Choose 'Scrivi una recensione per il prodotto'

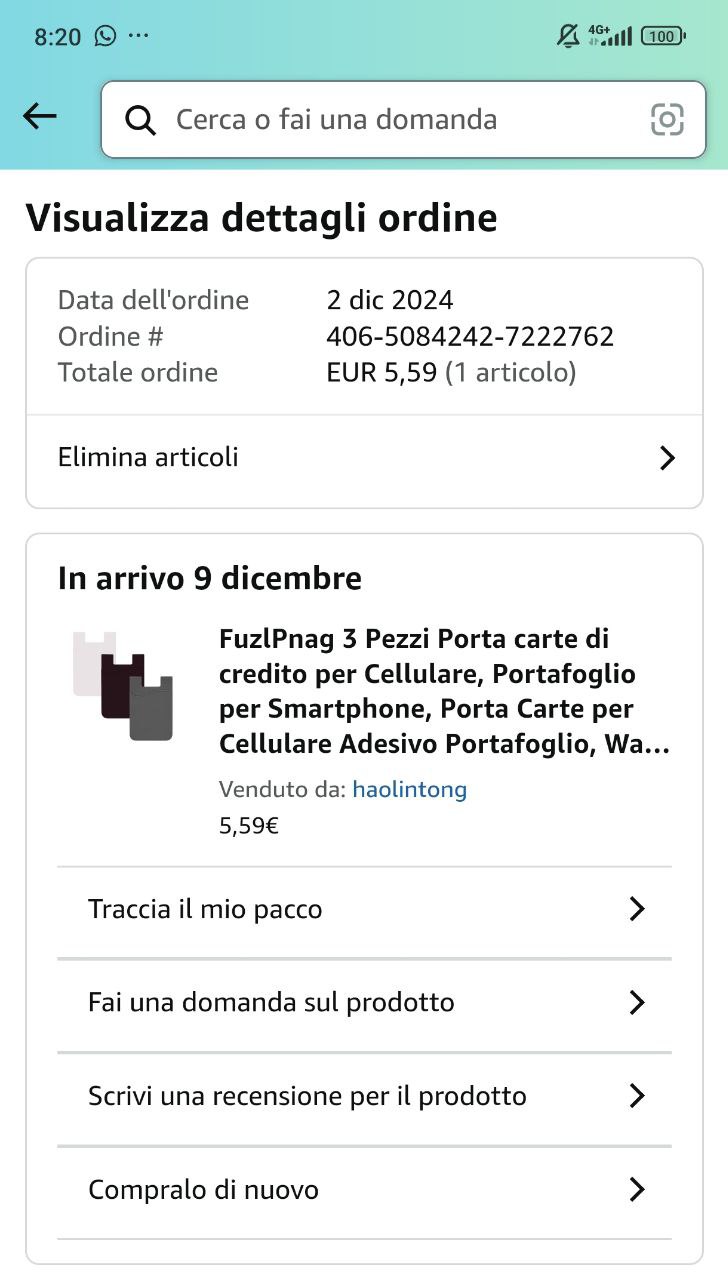tap(365, 1096)
